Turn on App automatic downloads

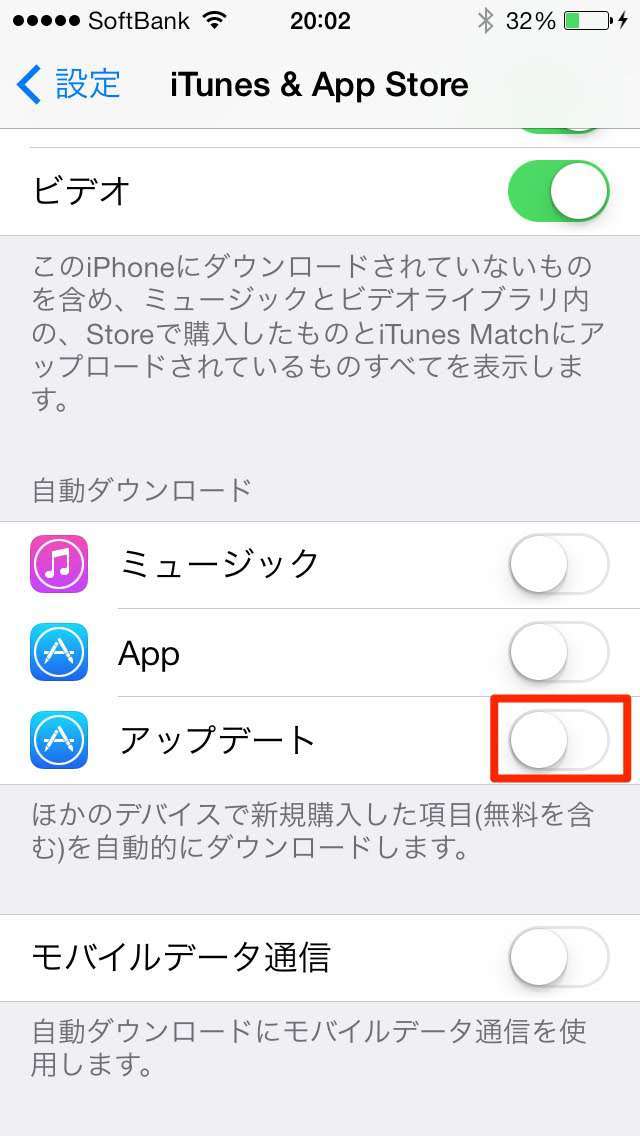[558, 653]
